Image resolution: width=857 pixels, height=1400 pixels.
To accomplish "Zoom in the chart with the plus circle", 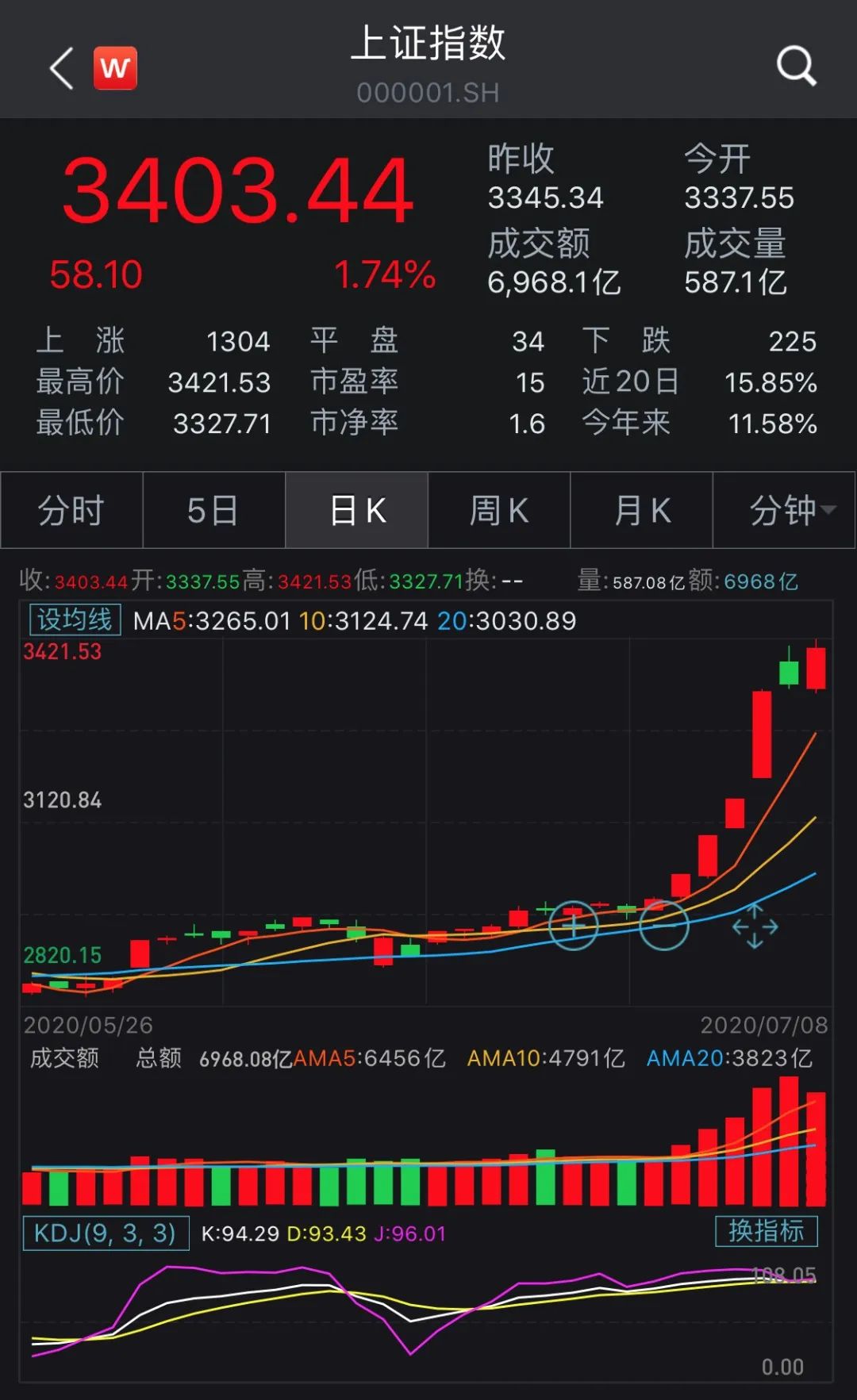I will tap(573, 925).
